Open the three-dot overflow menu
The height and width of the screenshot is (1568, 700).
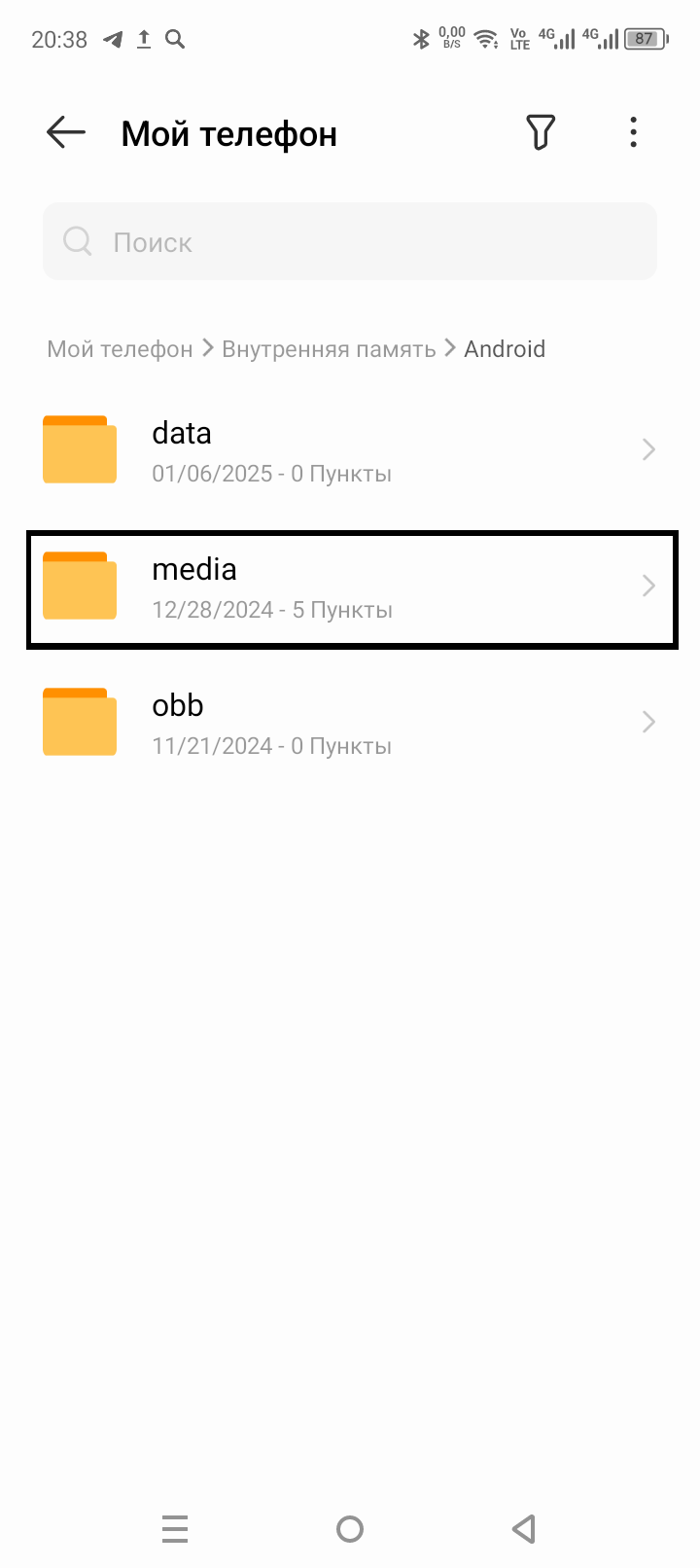pos(633,132)
